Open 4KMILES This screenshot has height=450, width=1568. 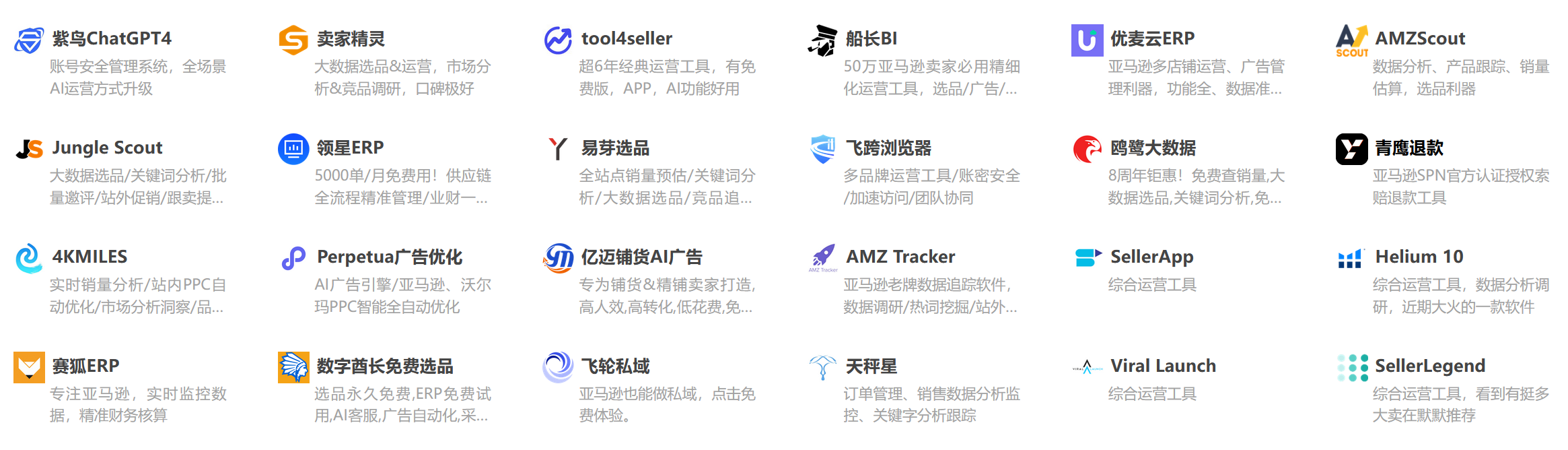tap(90, 257)
